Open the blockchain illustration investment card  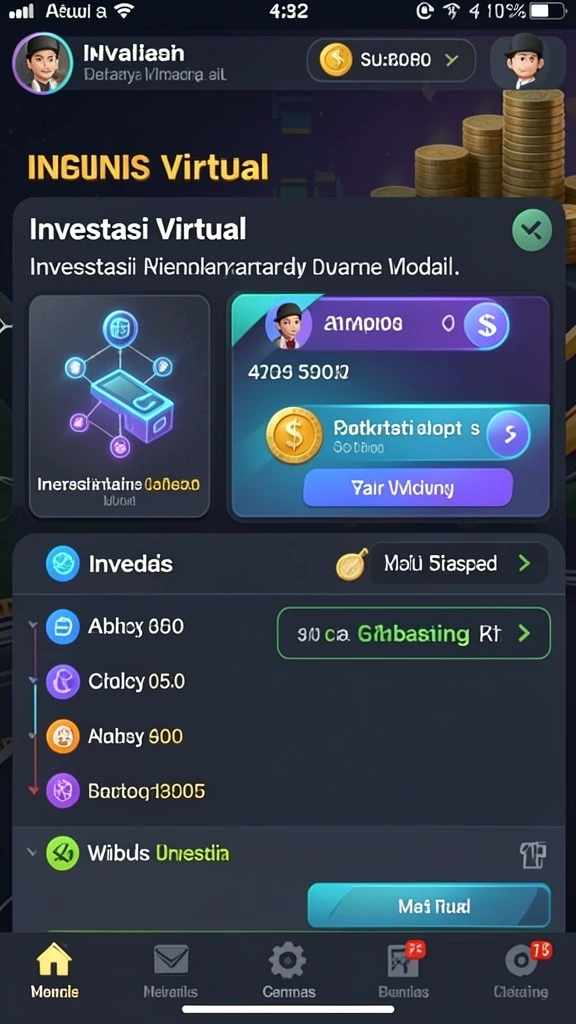tap(120, 406)
